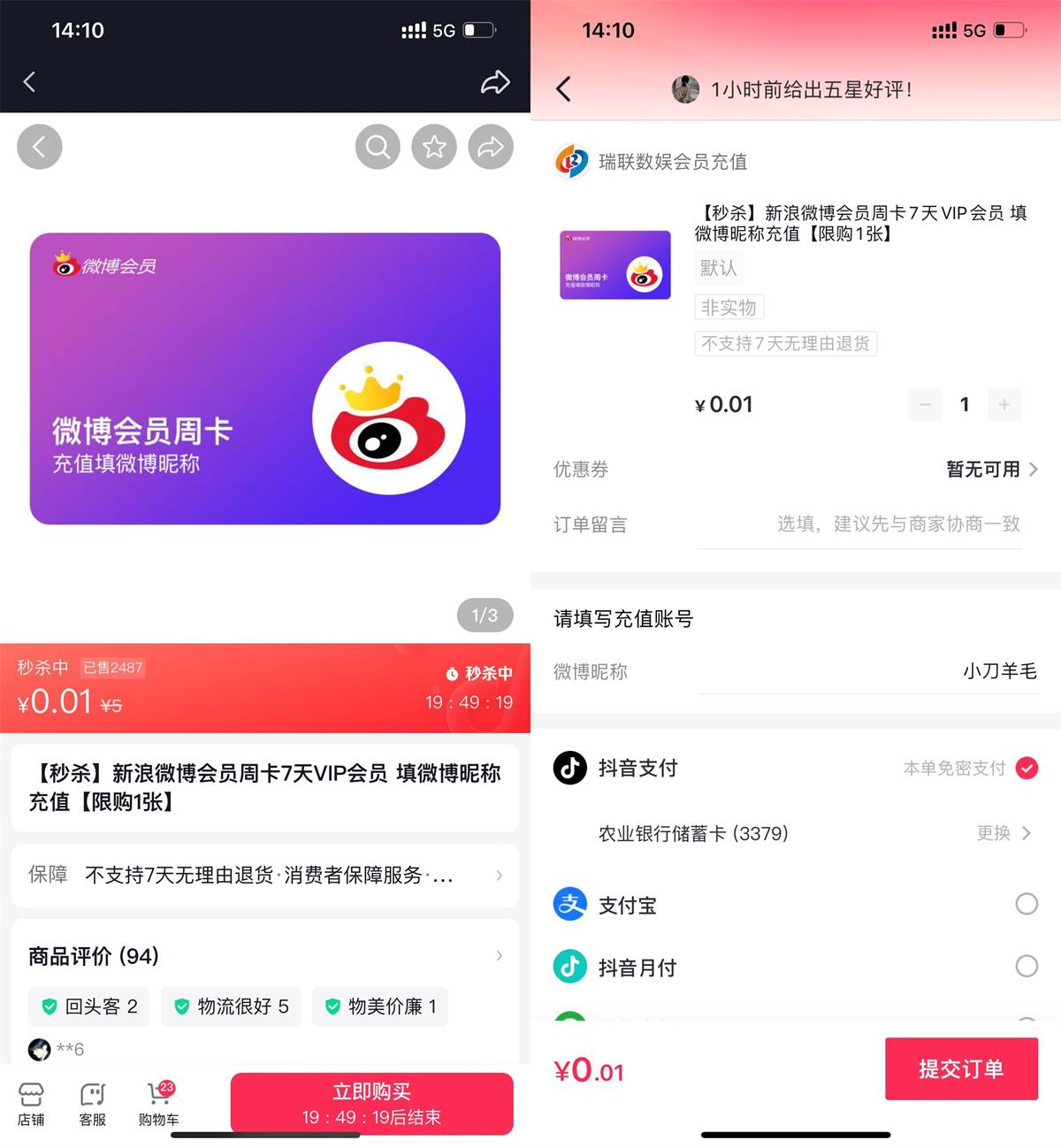Select the 非实物 attribute label

(x=729, y=307)
